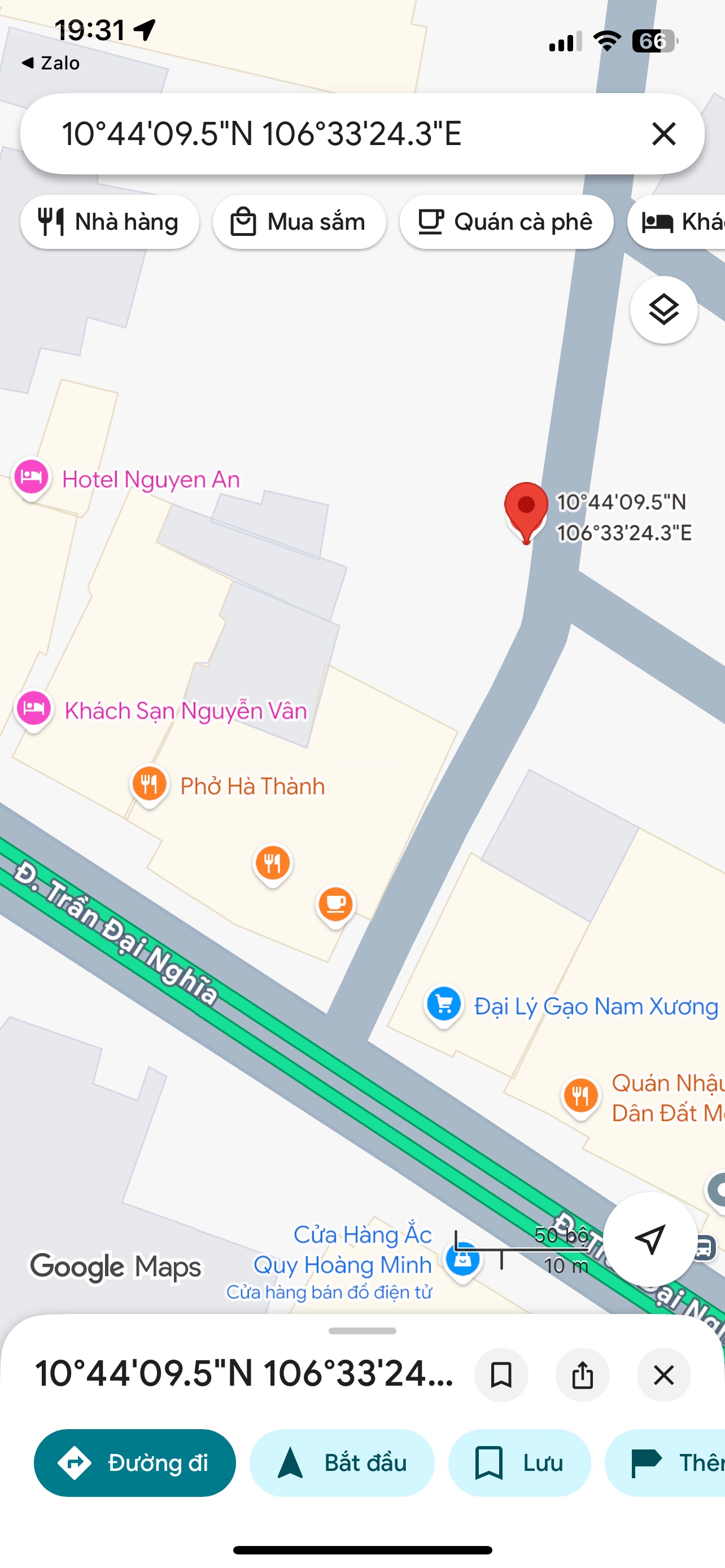This screenshot has height=1568, width=725.
Task: Open the coffee cup cafe marker
Action: pos(335,905)
